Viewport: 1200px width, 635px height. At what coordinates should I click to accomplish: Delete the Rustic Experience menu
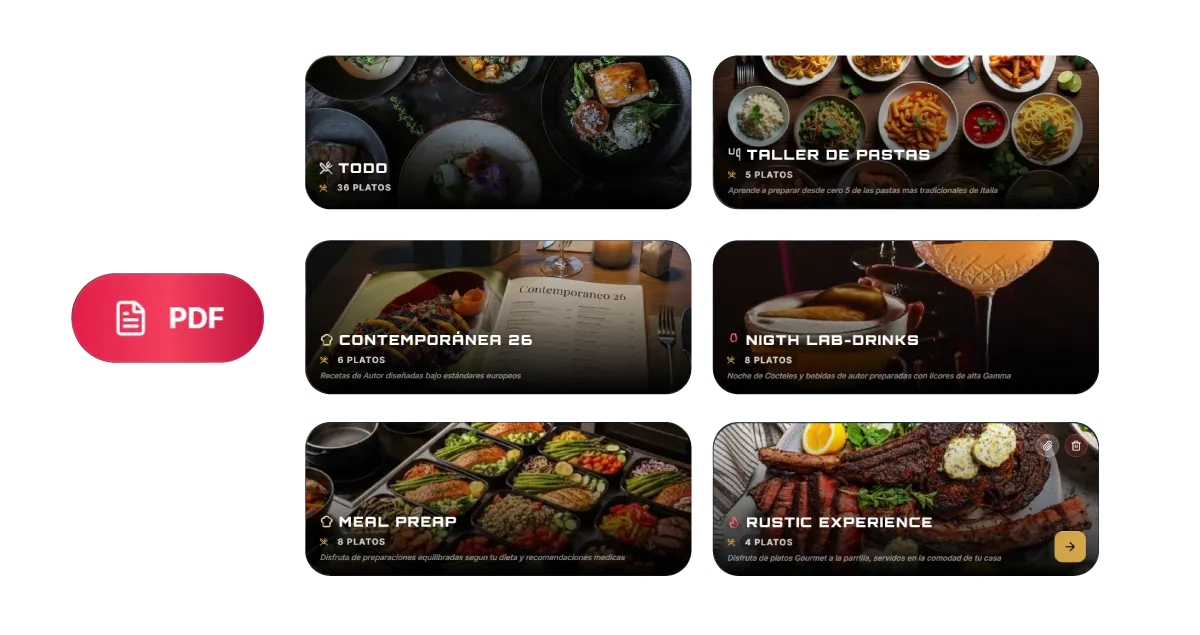pyautogui.click(x=1076, y=446)
